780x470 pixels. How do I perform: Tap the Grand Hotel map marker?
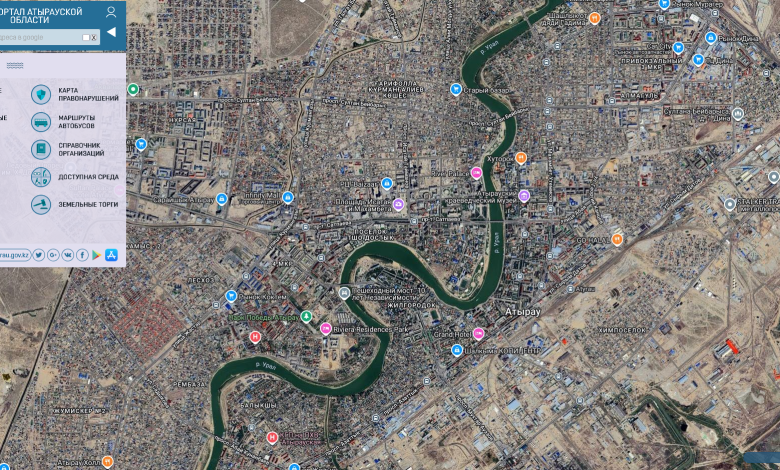pyautogui.click(x=478, y=334)
